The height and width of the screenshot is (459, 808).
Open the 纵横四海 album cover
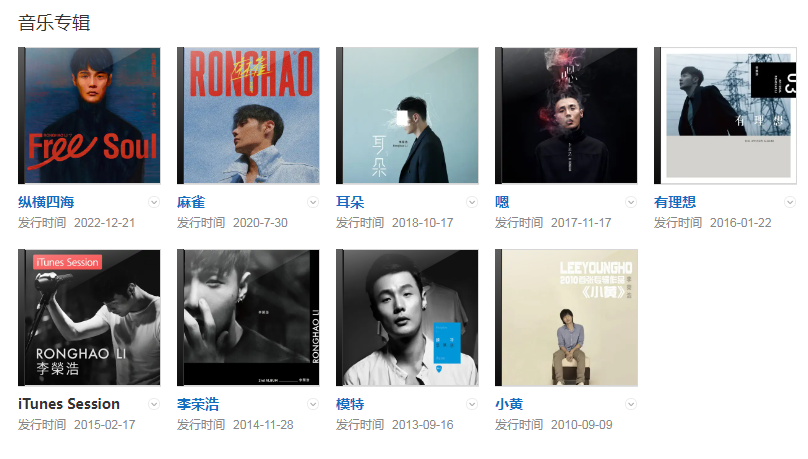click(90, 115)
